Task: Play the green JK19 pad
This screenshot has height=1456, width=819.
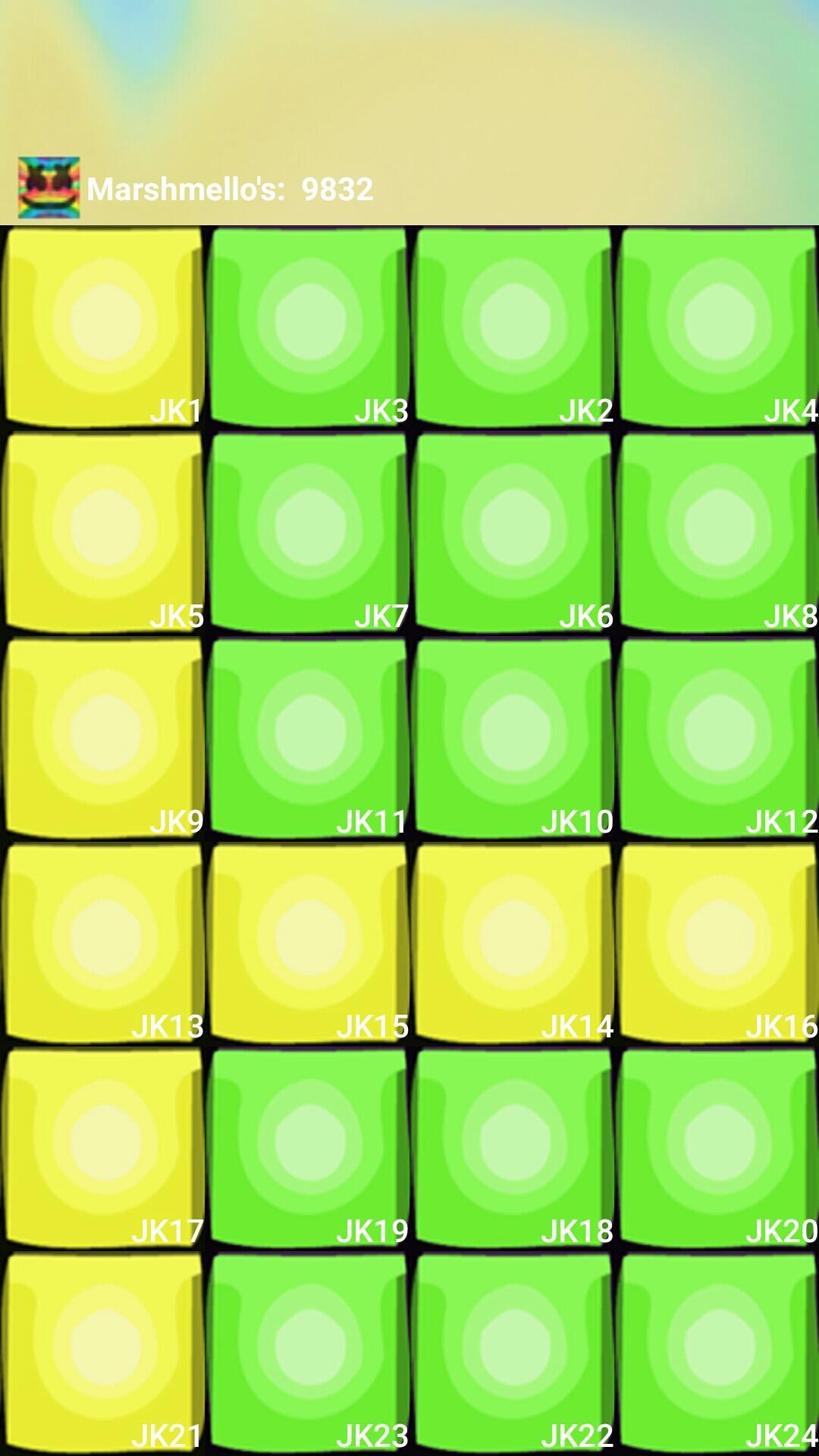Action: [x=307, y=1147]
